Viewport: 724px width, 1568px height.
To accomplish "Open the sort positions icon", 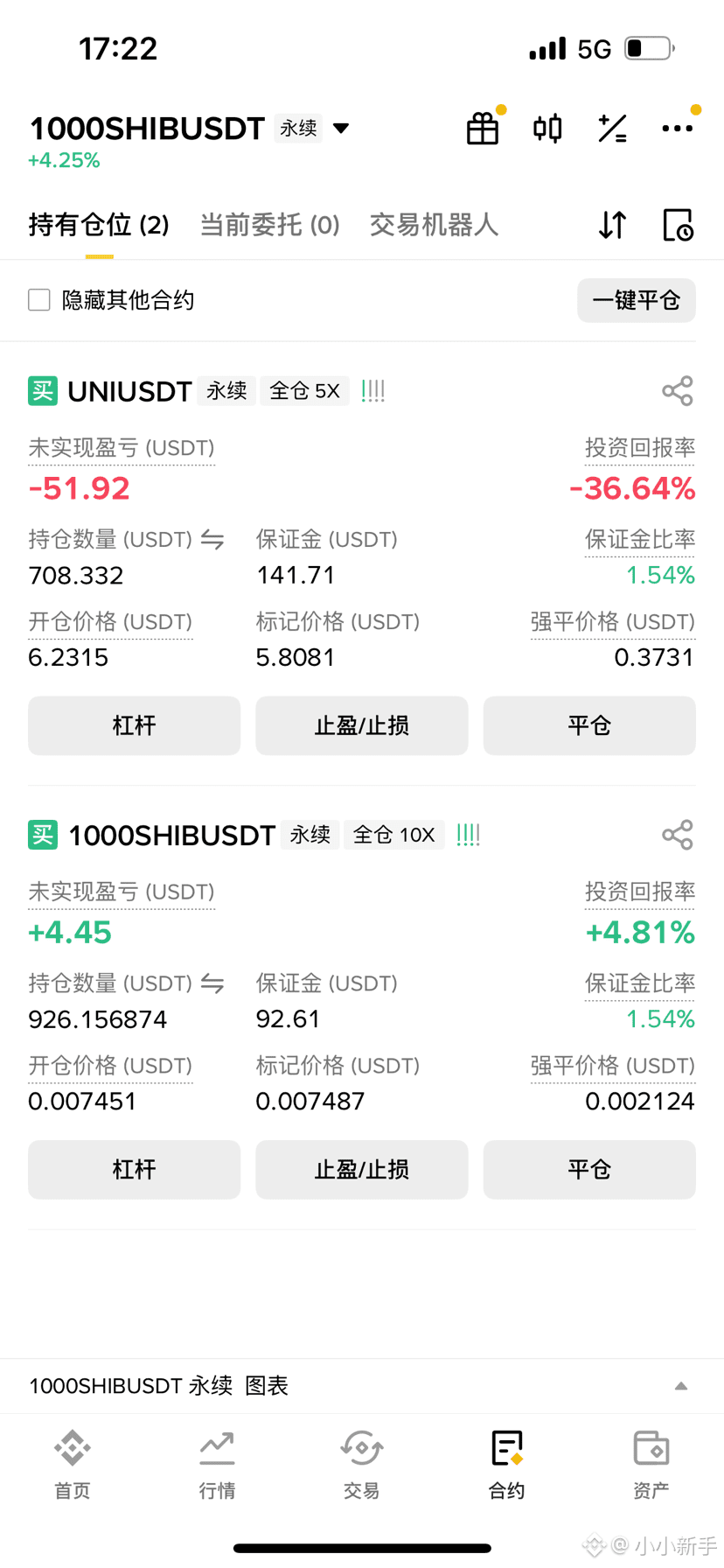I will click(612, 225).
